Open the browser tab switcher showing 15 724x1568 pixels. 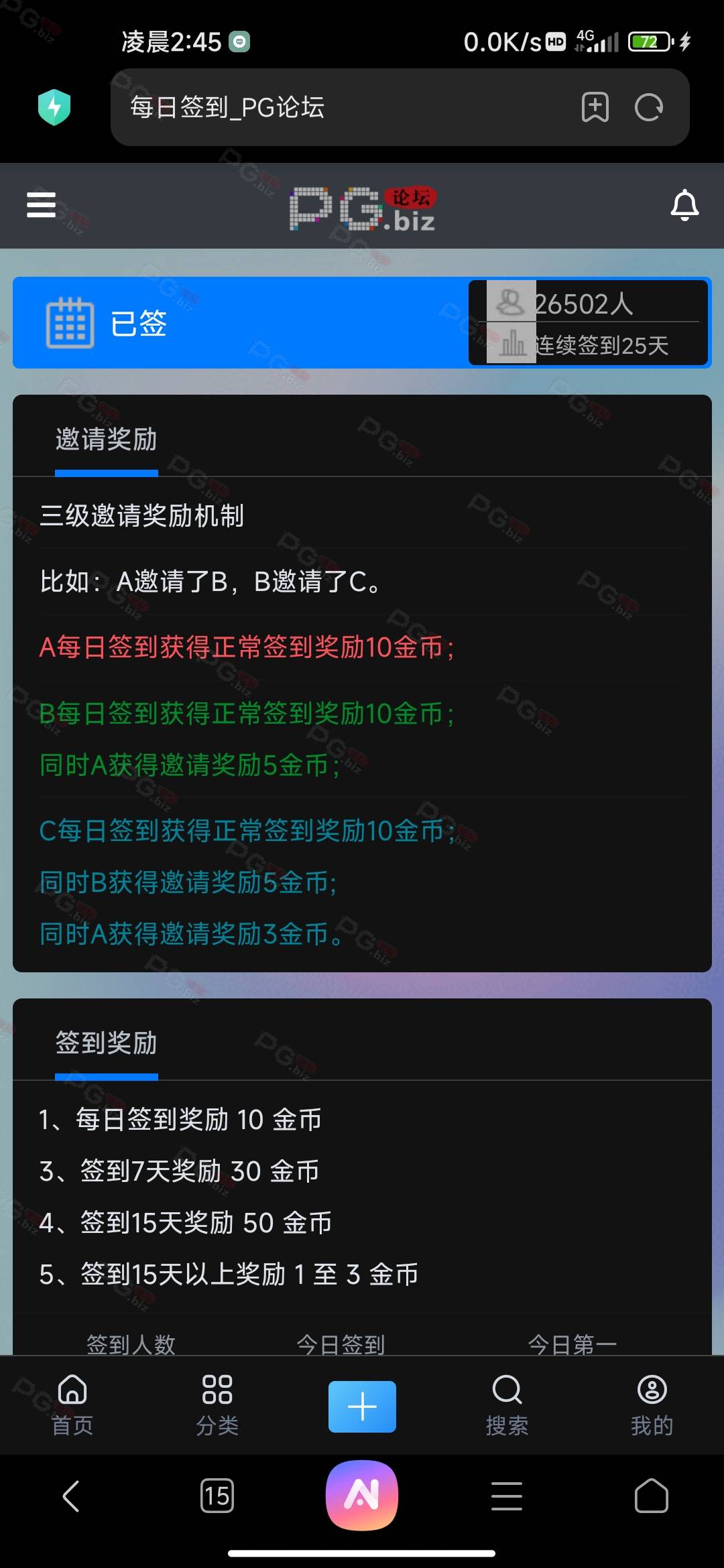pos(217,1496)
